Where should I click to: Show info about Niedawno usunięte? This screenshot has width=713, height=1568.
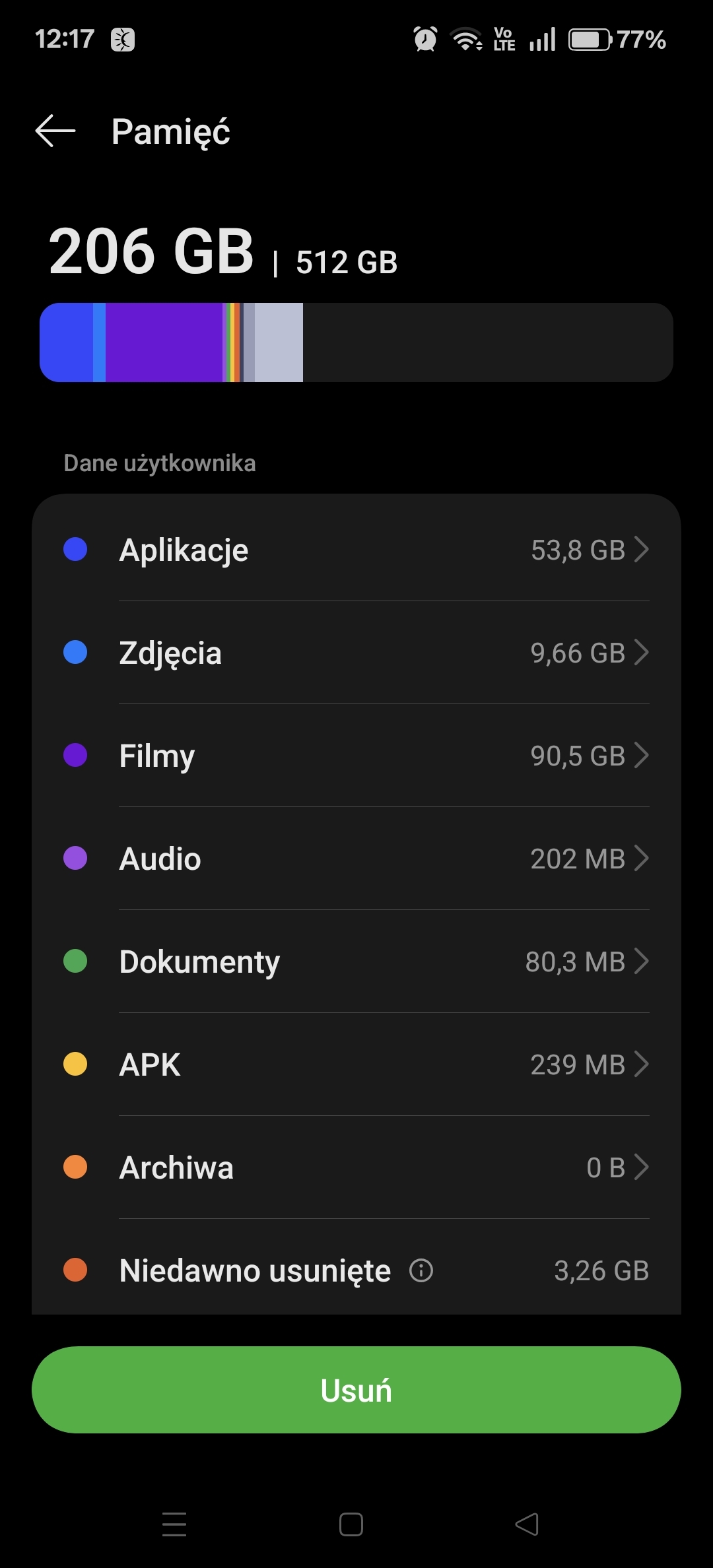[x=421, y=1270]
